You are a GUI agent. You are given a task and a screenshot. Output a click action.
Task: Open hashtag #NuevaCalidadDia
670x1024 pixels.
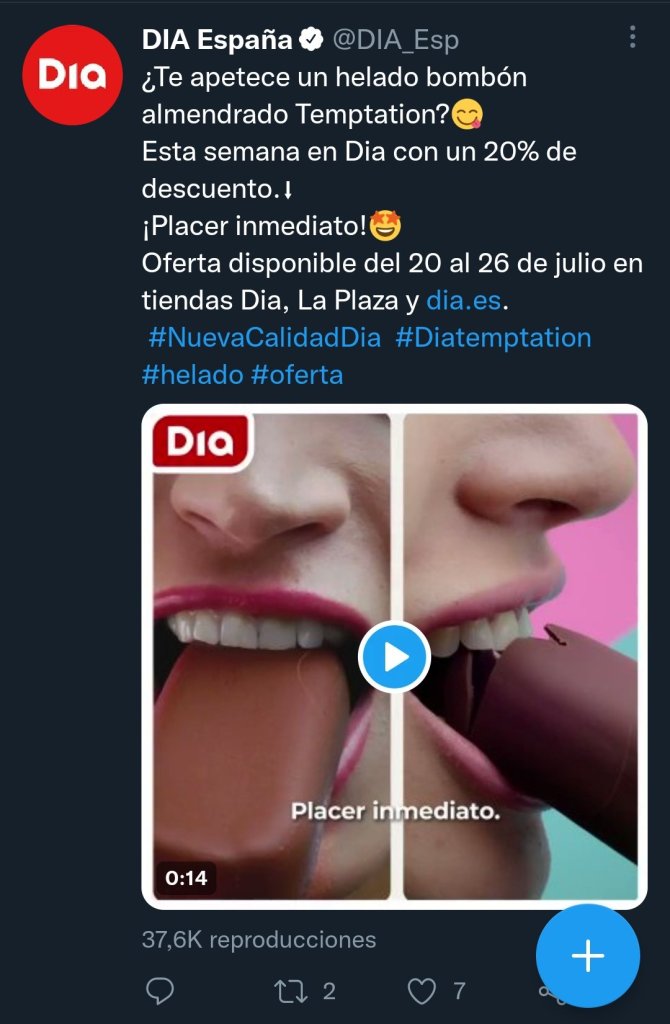(x=264, y=338)
